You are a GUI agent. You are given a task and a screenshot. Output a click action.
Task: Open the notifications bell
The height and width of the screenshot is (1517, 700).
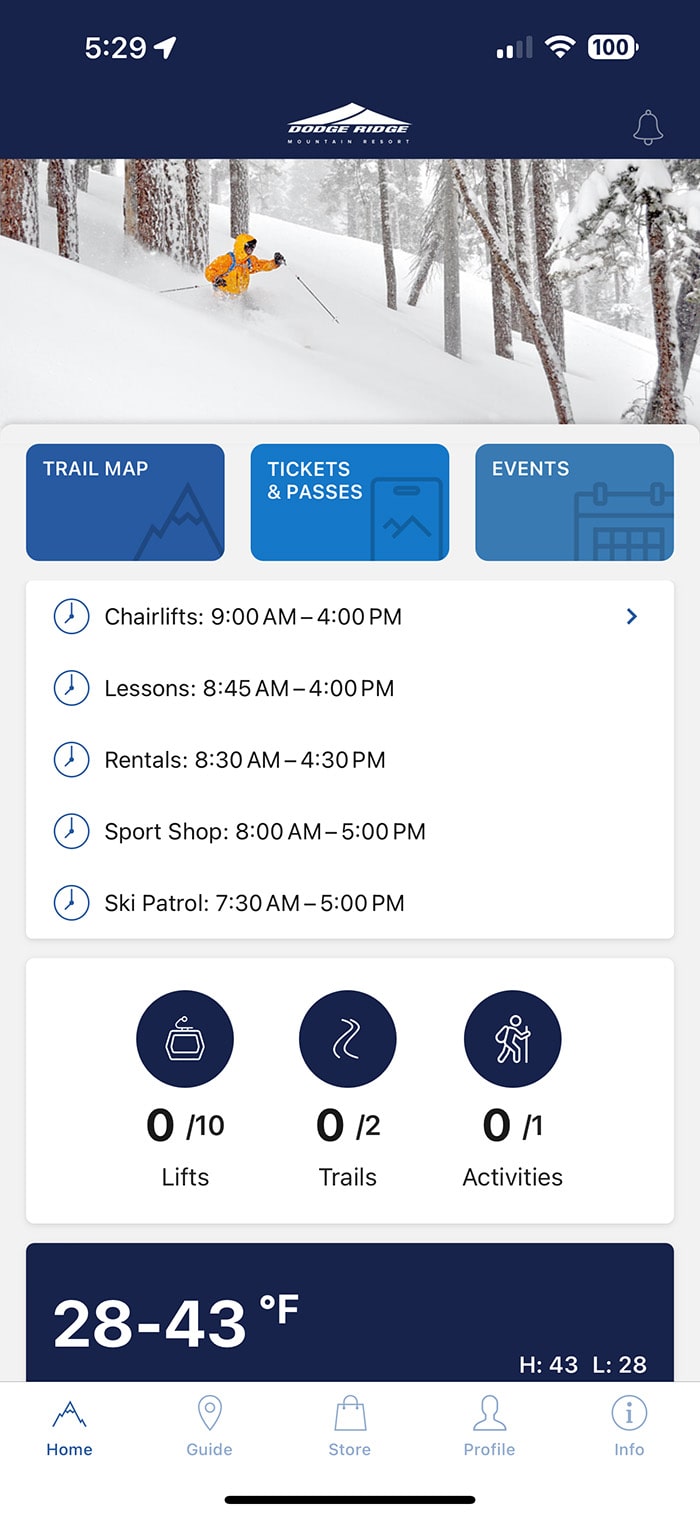point(648,128)
